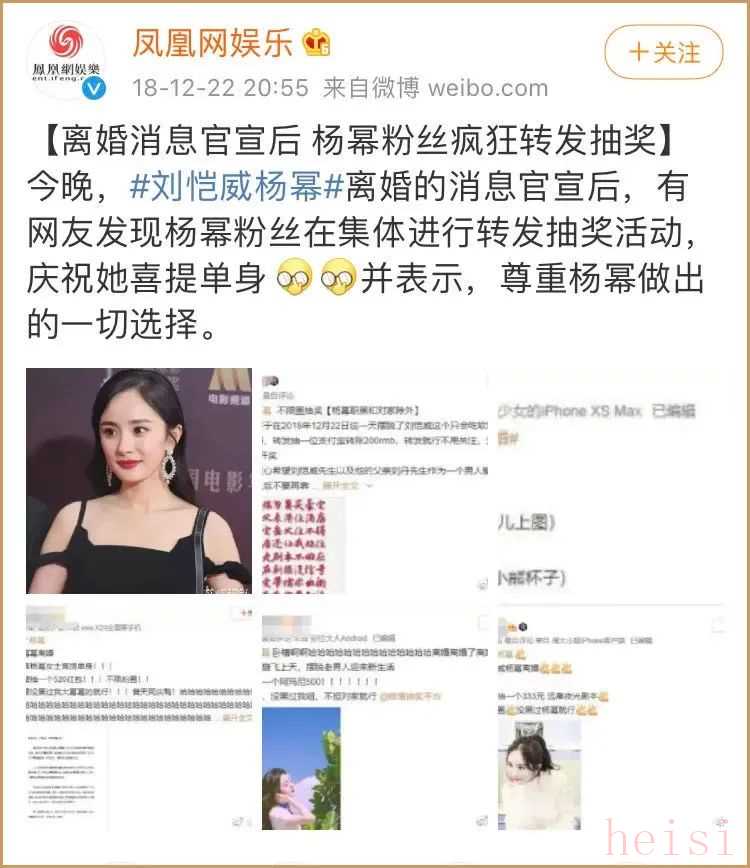The height and width of the screenshot is (868, 750).
Task: View the photo of the woman in the black dress
Action: 137,480
